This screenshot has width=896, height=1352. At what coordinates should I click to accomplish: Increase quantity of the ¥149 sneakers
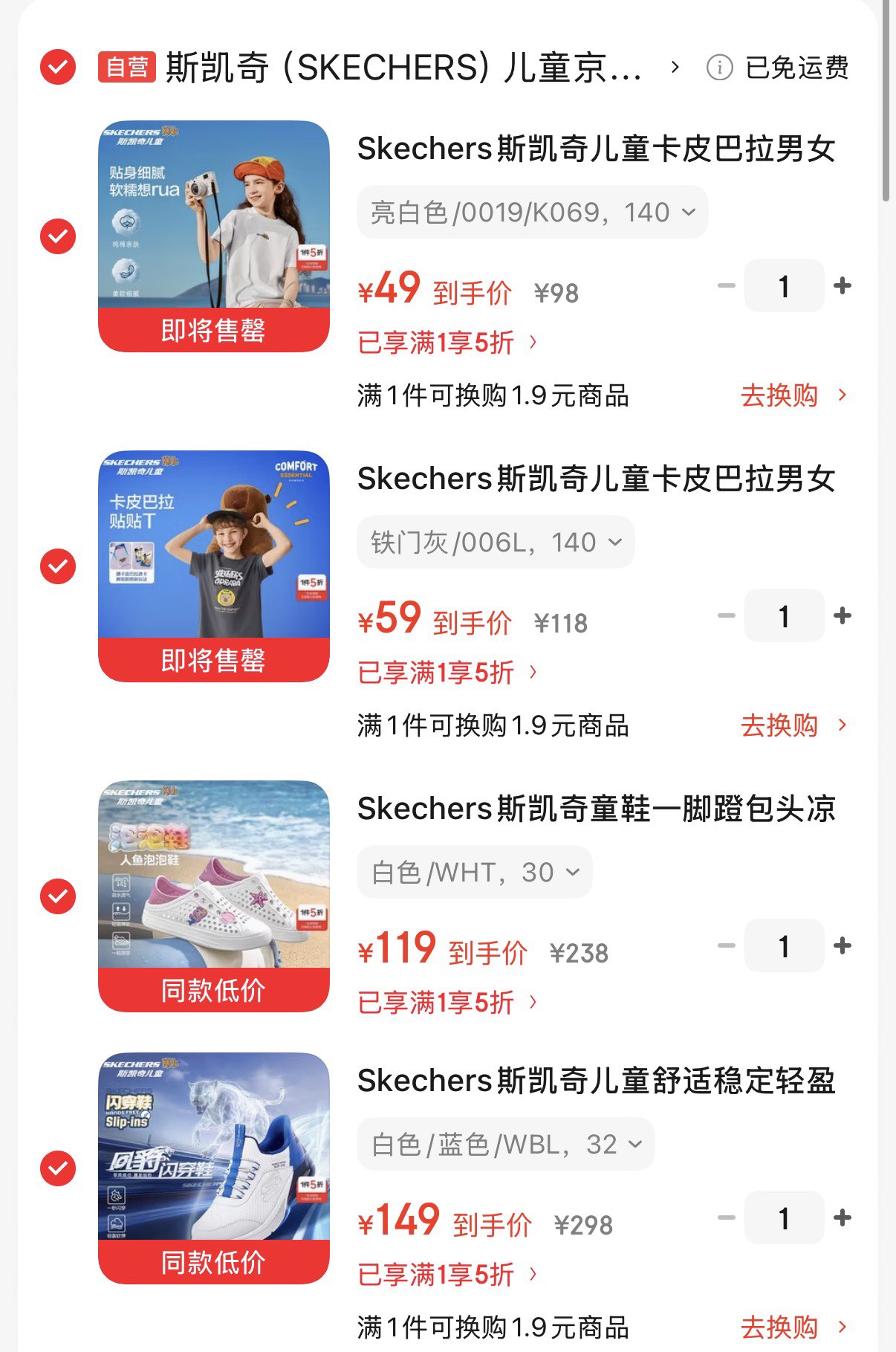842,1218
